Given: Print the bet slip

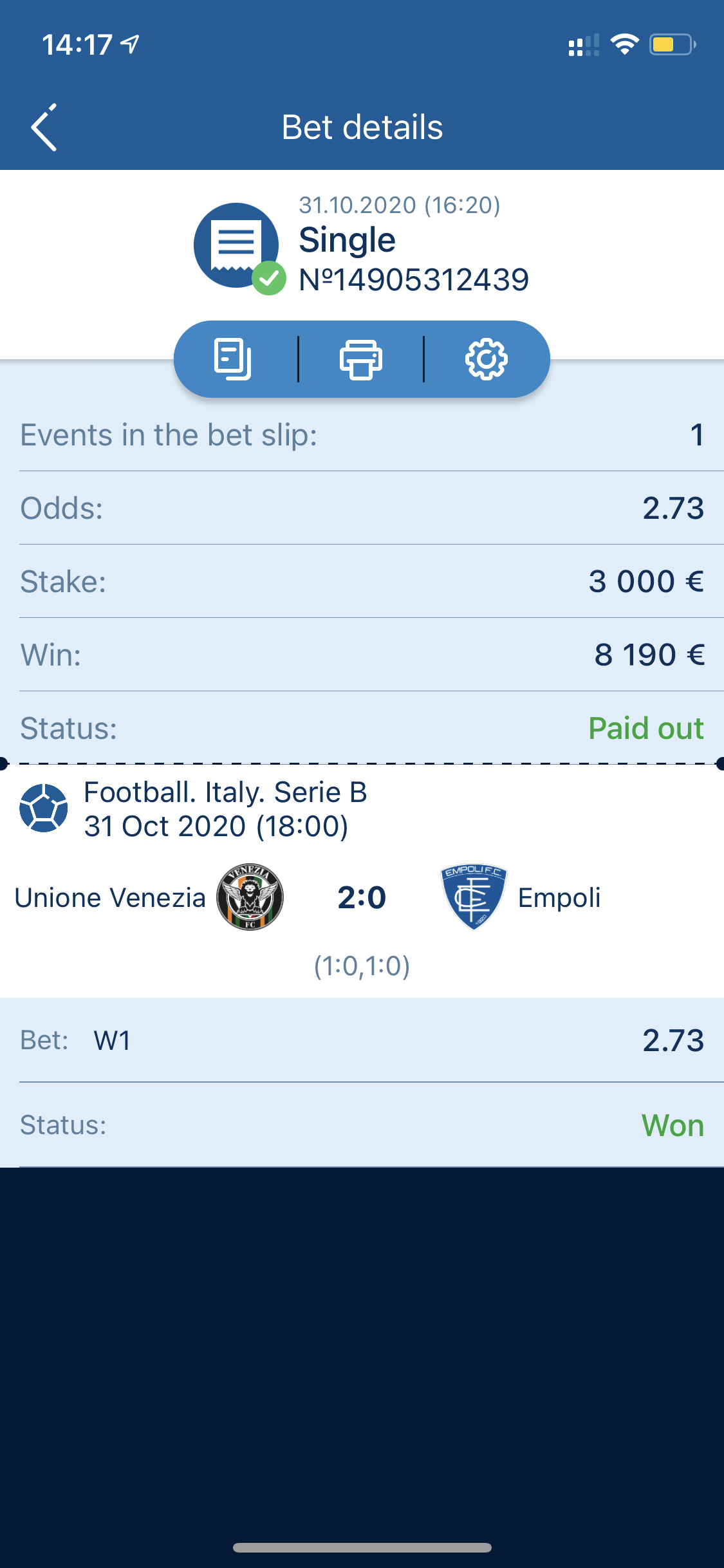Looking at the screenshot, I should click(x=361, y=359).
